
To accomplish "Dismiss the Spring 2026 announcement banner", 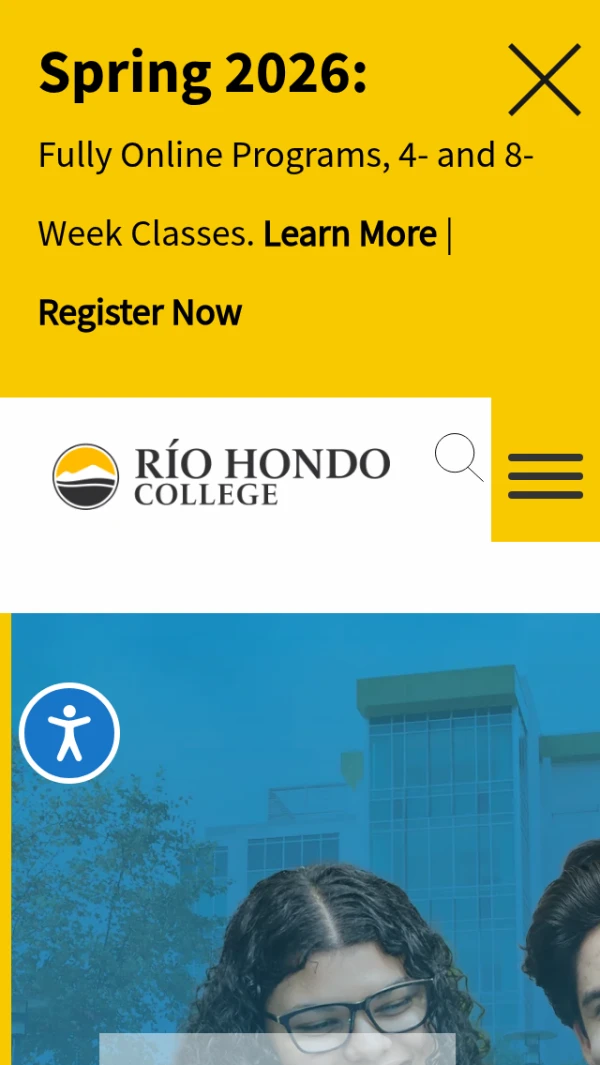I will (x=544, y=79).
